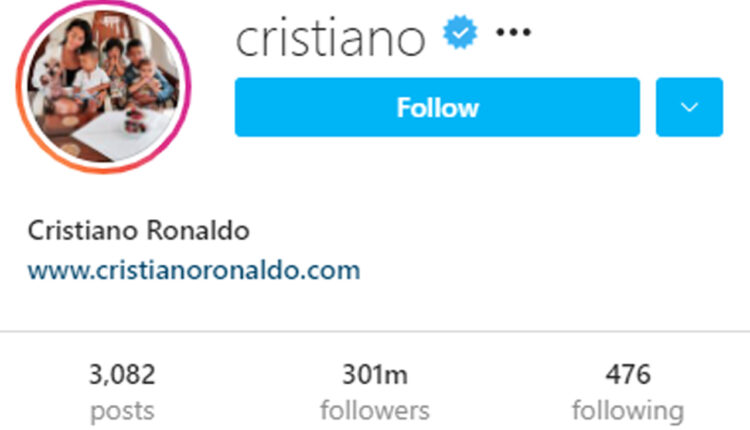View the 301m followers list

tap(375, 392)
